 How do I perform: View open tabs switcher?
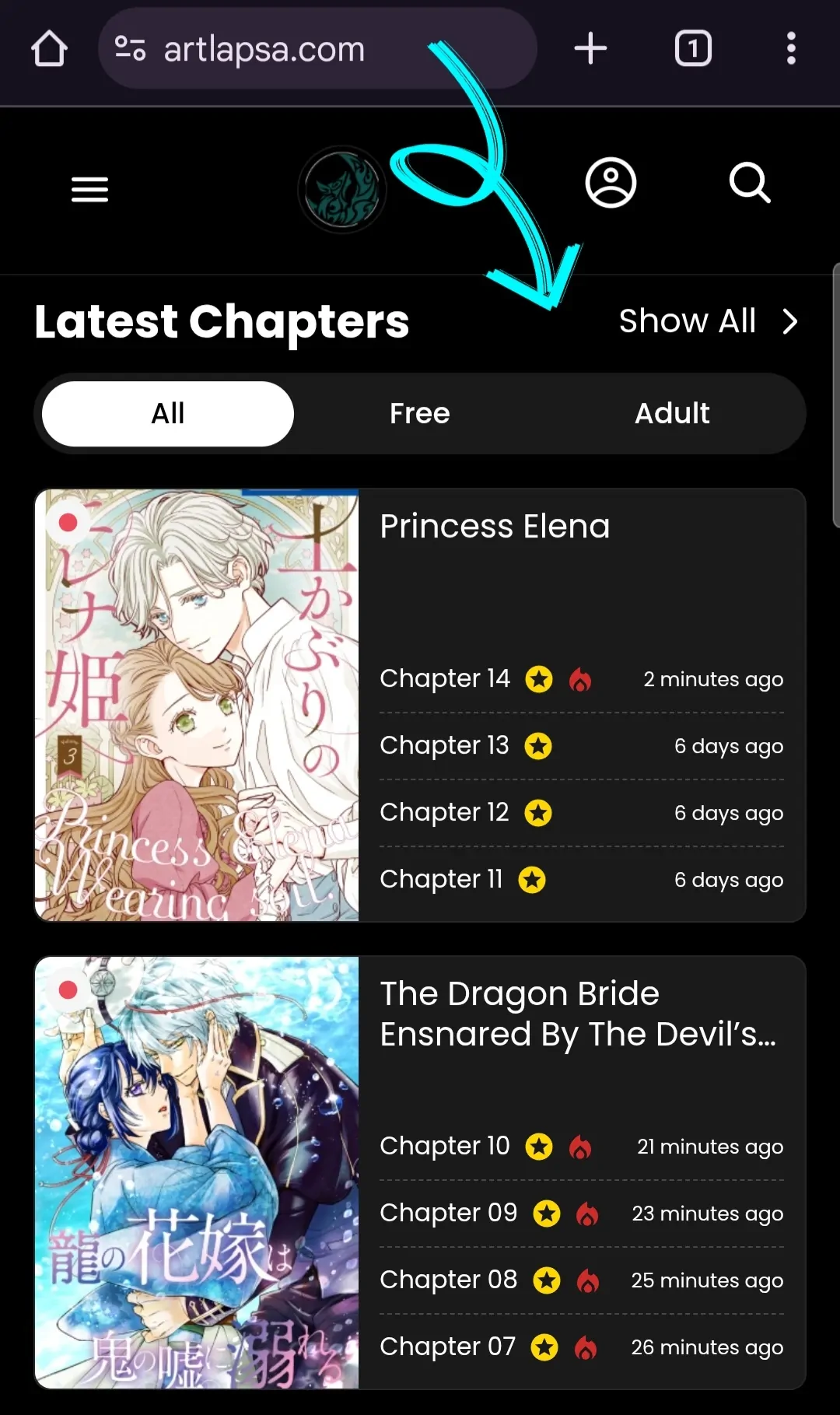click(x=692, y=49)
